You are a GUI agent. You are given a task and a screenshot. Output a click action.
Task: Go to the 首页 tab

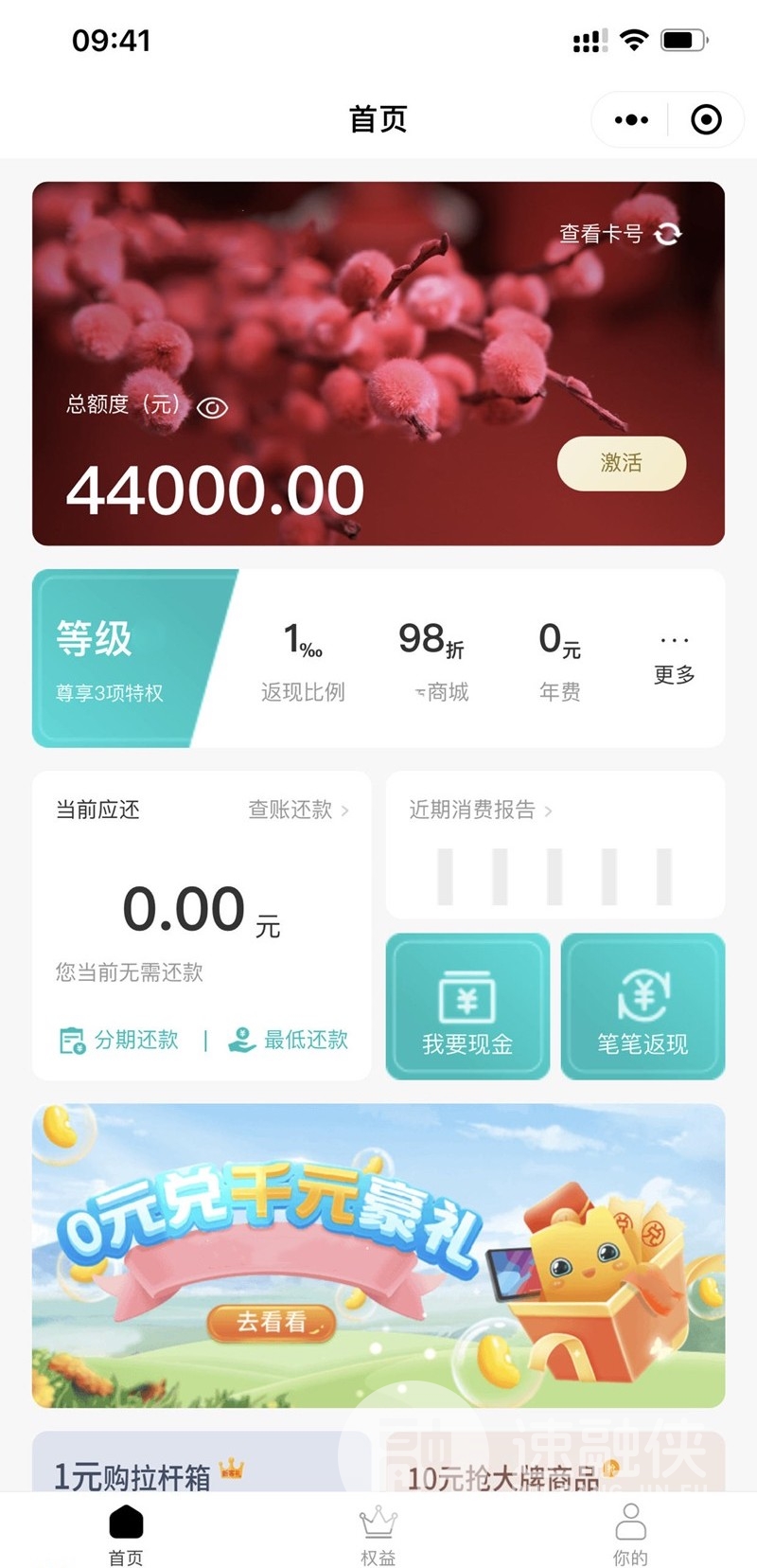point(126,1534)
